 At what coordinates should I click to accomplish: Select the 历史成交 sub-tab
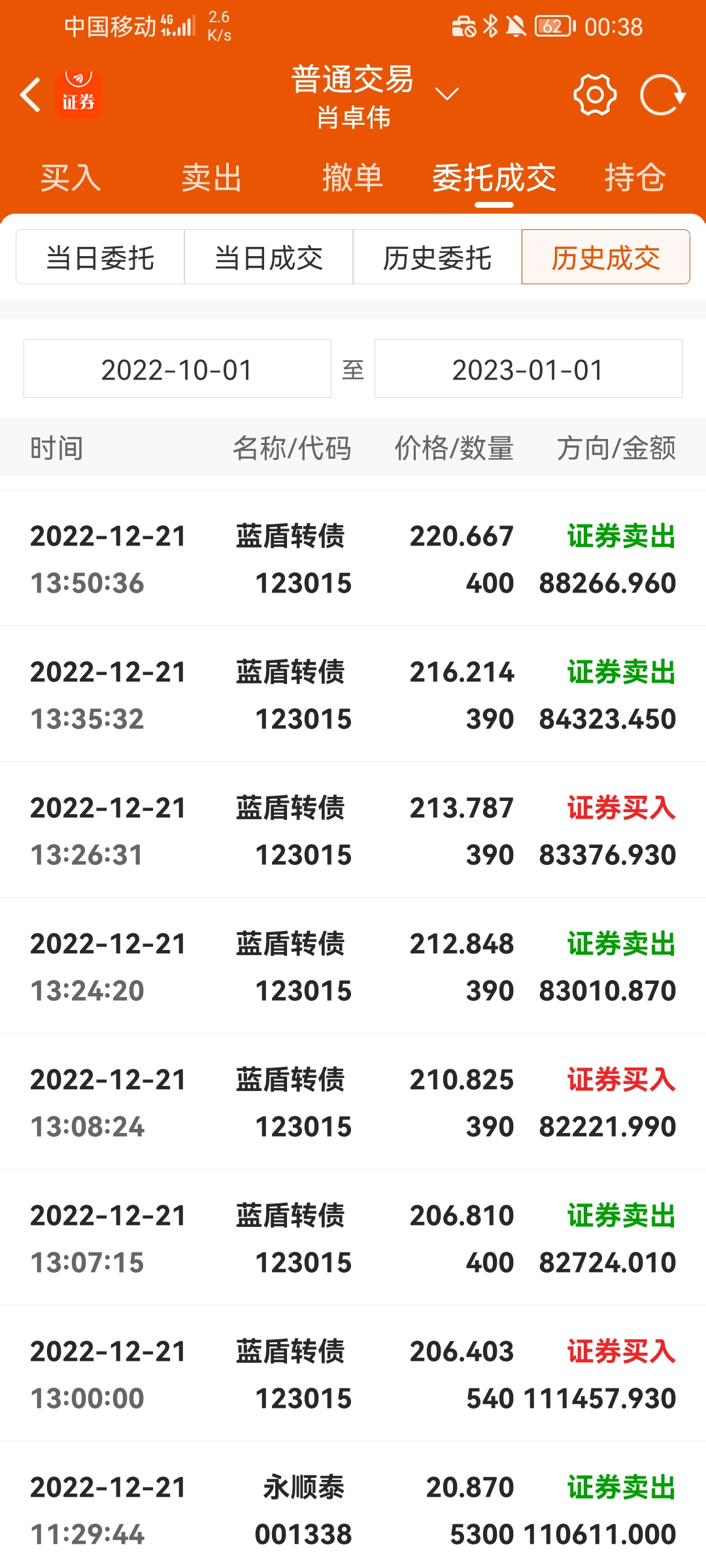click(606, 257)
